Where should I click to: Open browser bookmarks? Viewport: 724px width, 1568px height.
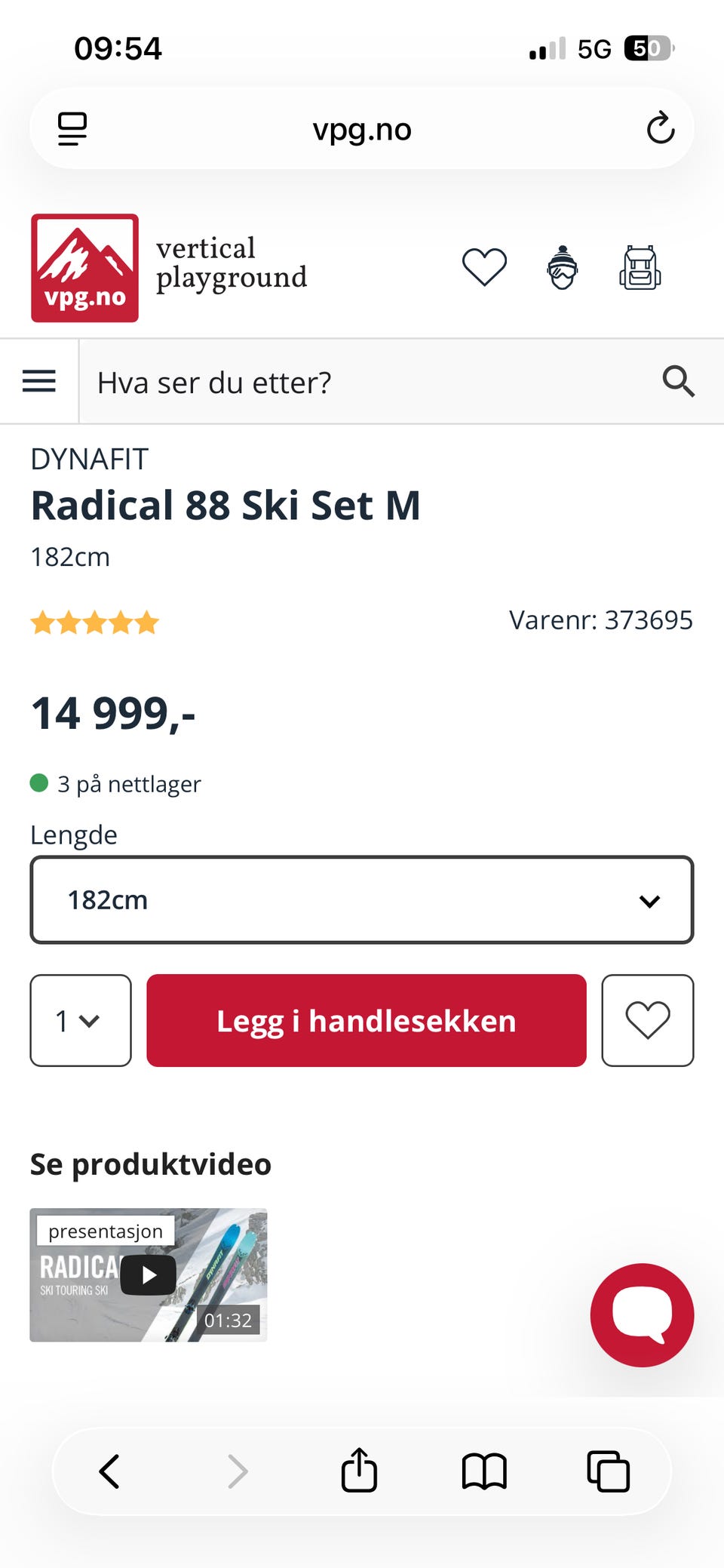(484, 1471)
